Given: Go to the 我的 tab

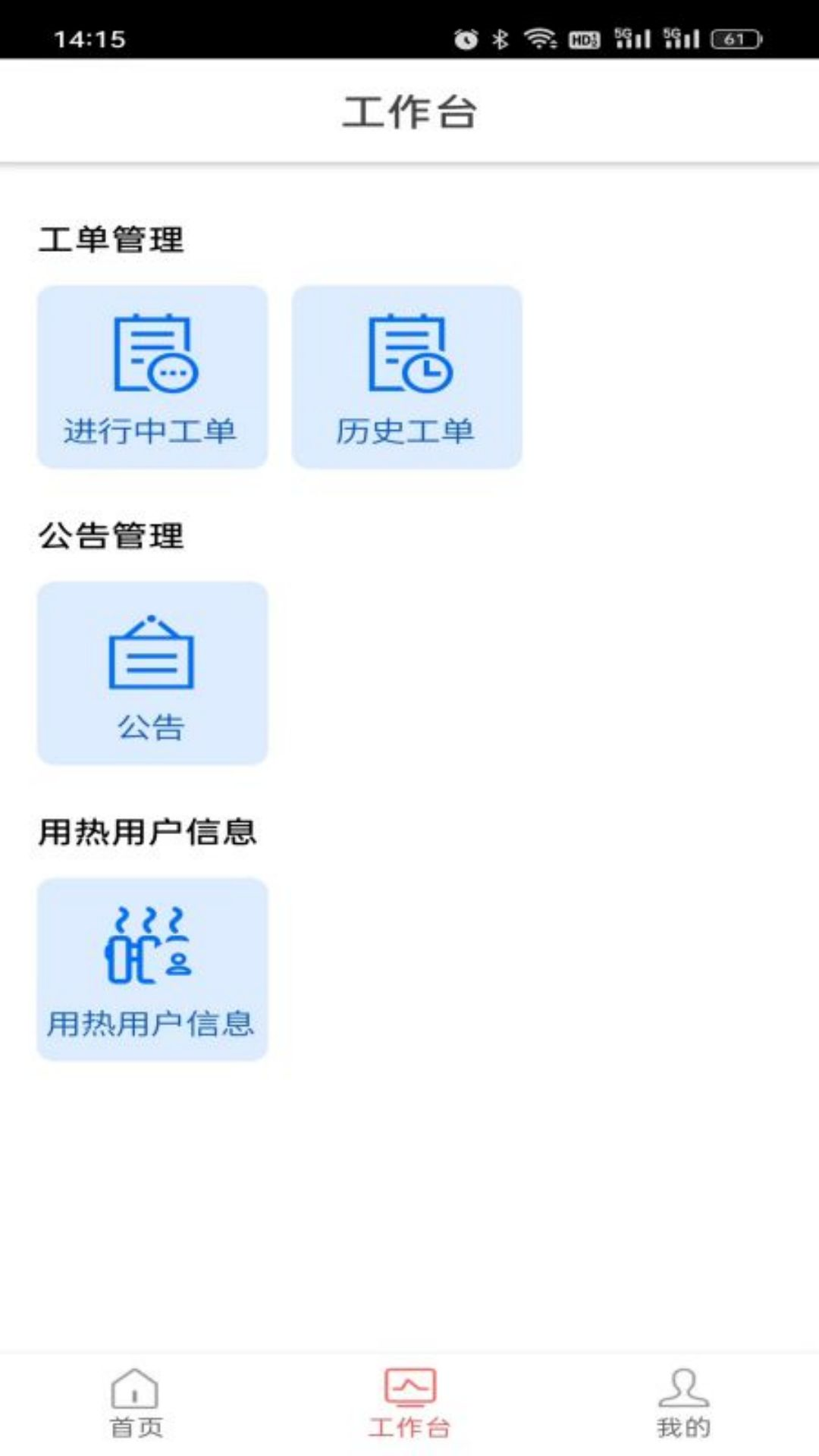Looking at the screenshot, I should 683,1403.
